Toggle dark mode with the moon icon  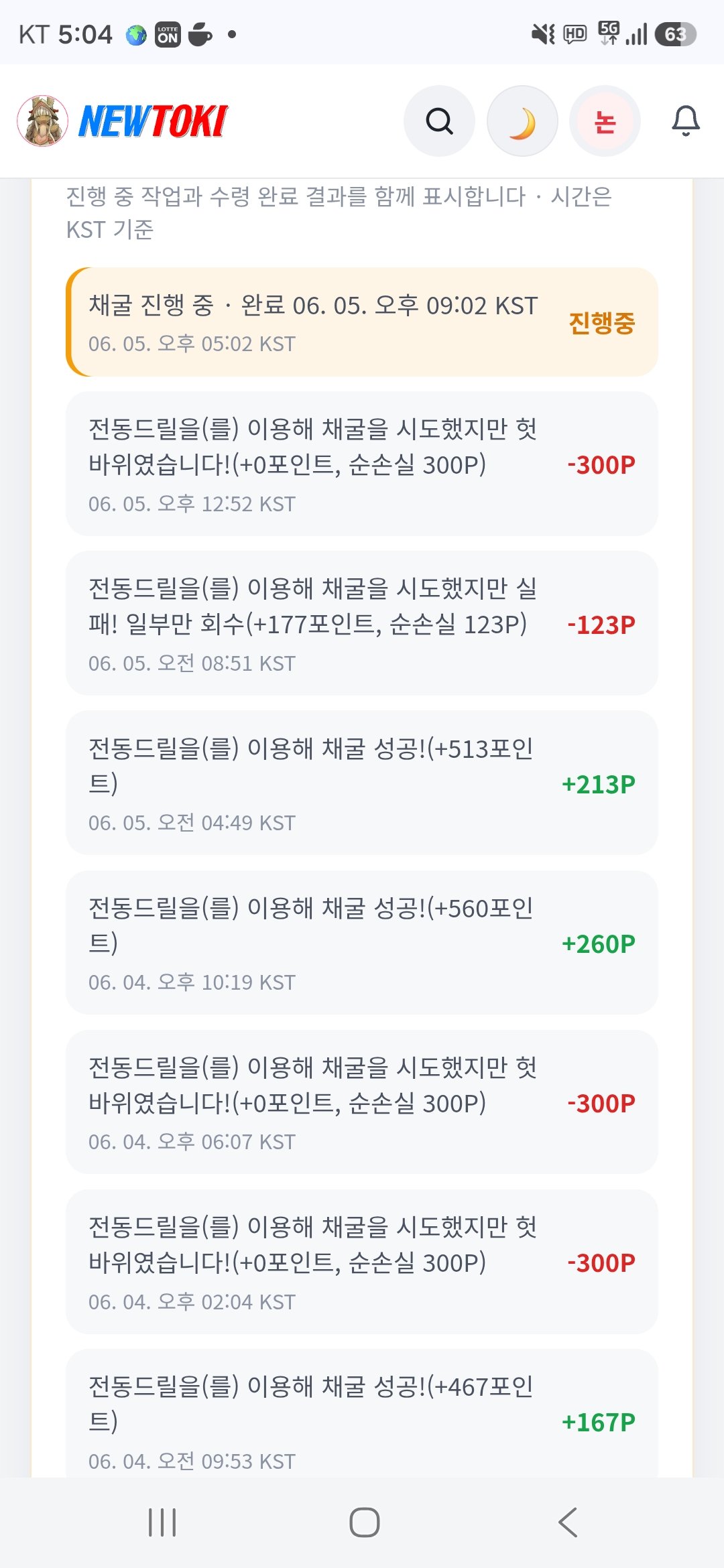pos(522,121)
